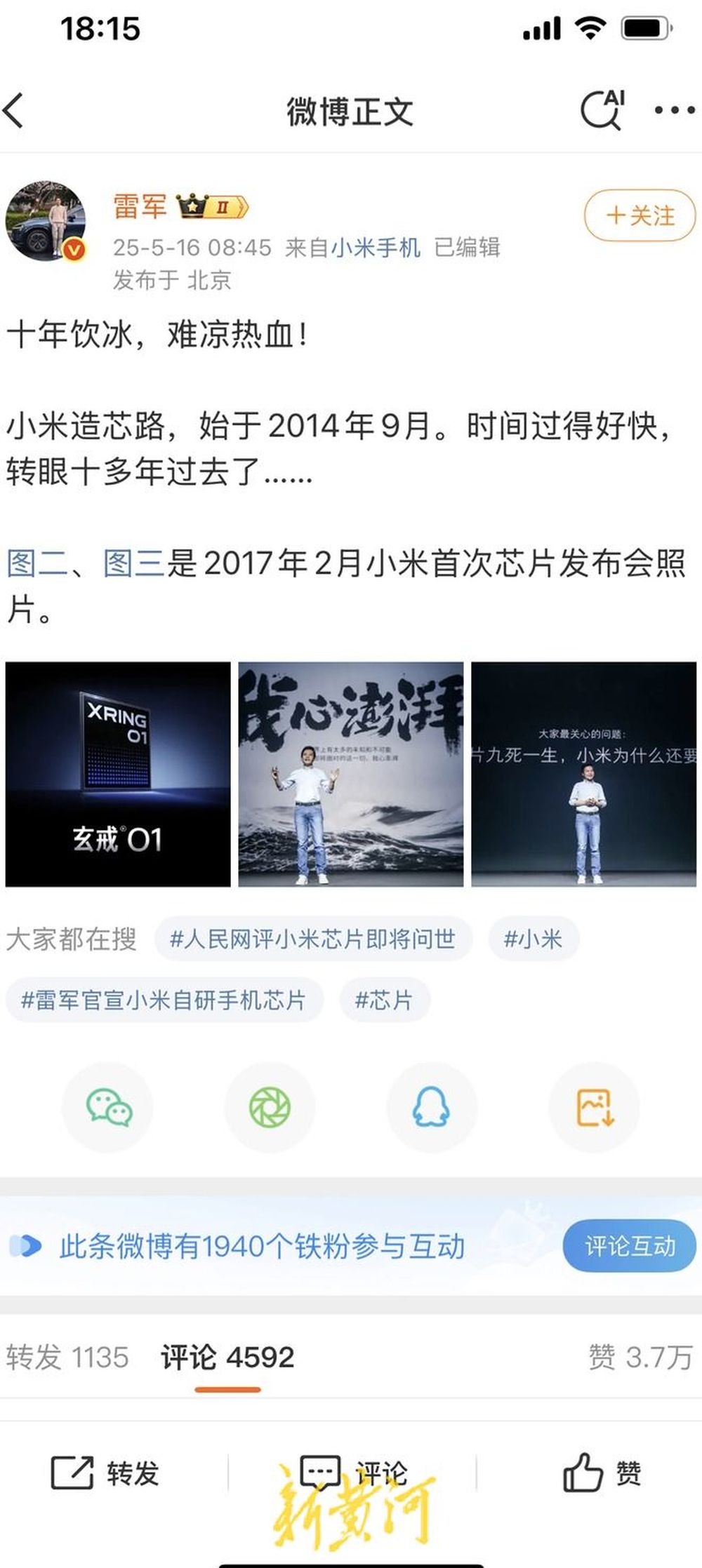Open the third launch event photo

pos(583,774)
